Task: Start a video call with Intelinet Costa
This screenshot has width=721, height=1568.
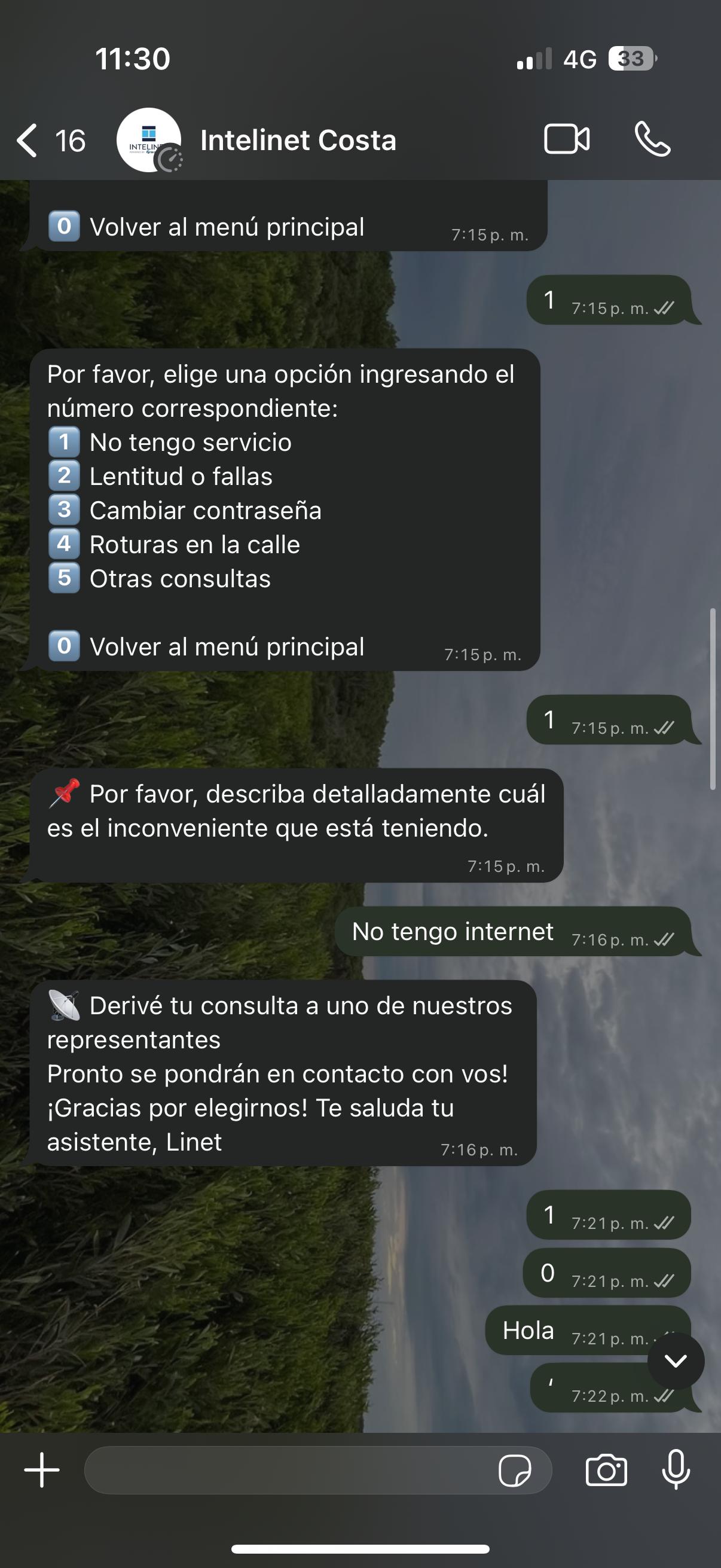Action: [566, 139]
